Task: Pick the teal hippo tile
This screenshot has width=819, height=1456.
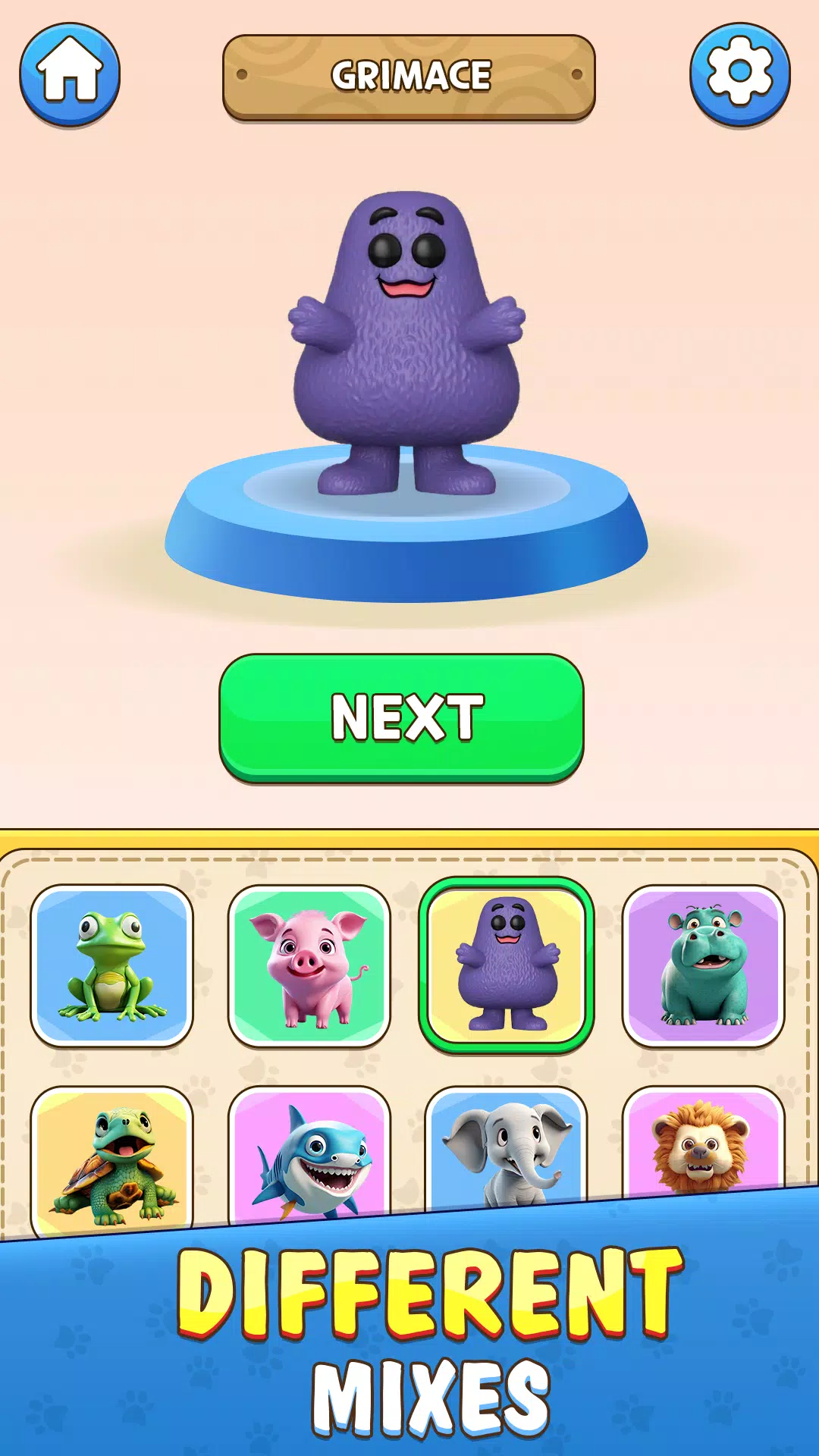Action: tap(703, 965)
